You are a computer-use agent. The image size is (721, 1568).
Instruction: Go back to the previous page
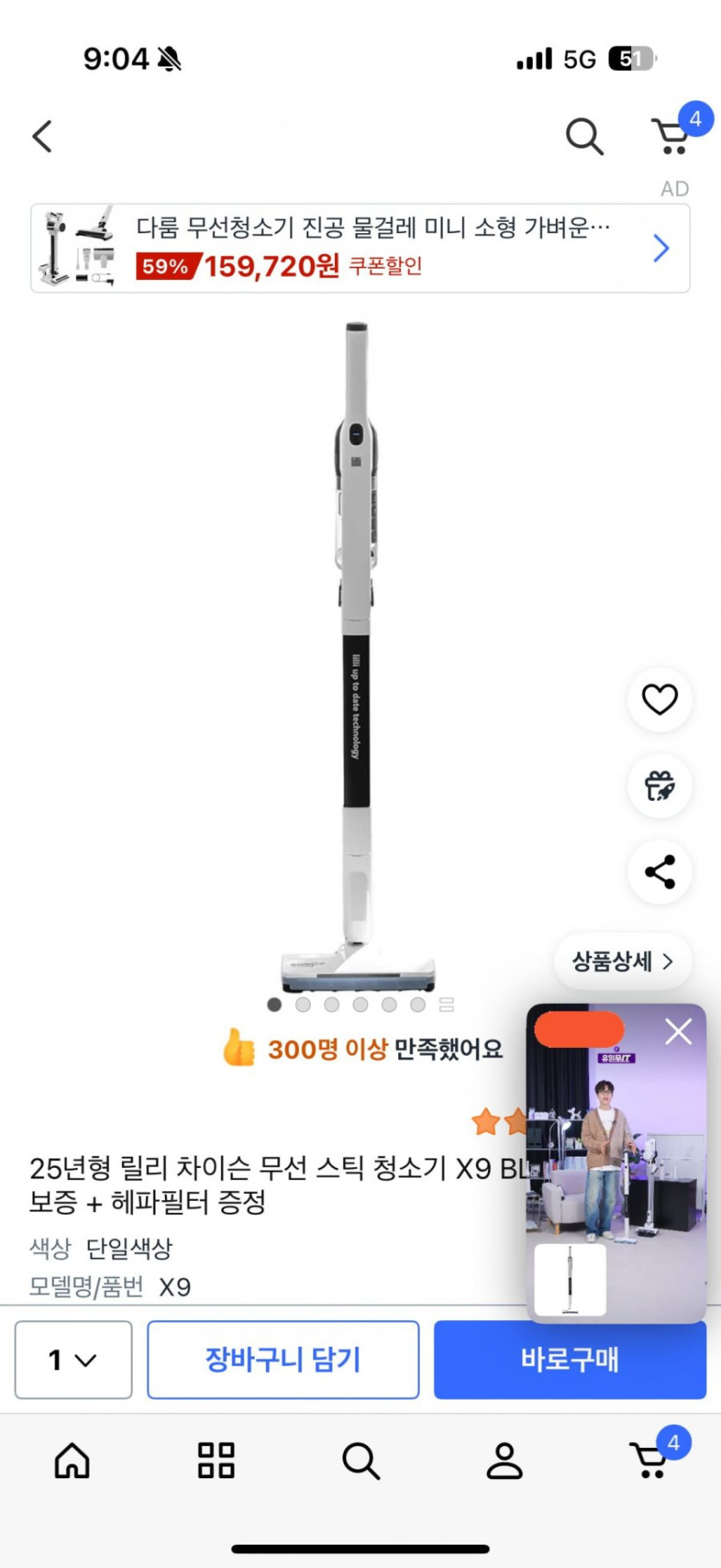click(42, 136)
